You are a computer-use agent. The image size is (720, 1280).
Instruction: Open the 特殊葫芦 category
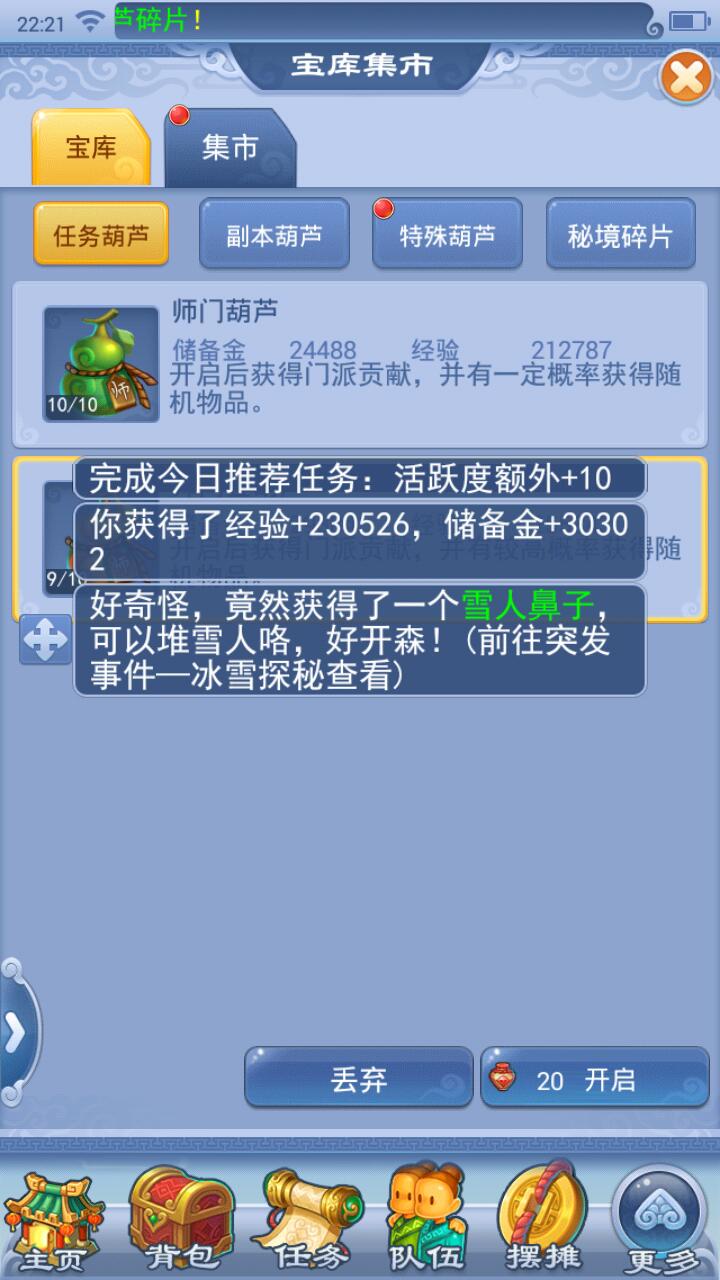click(x=447, y=235)
